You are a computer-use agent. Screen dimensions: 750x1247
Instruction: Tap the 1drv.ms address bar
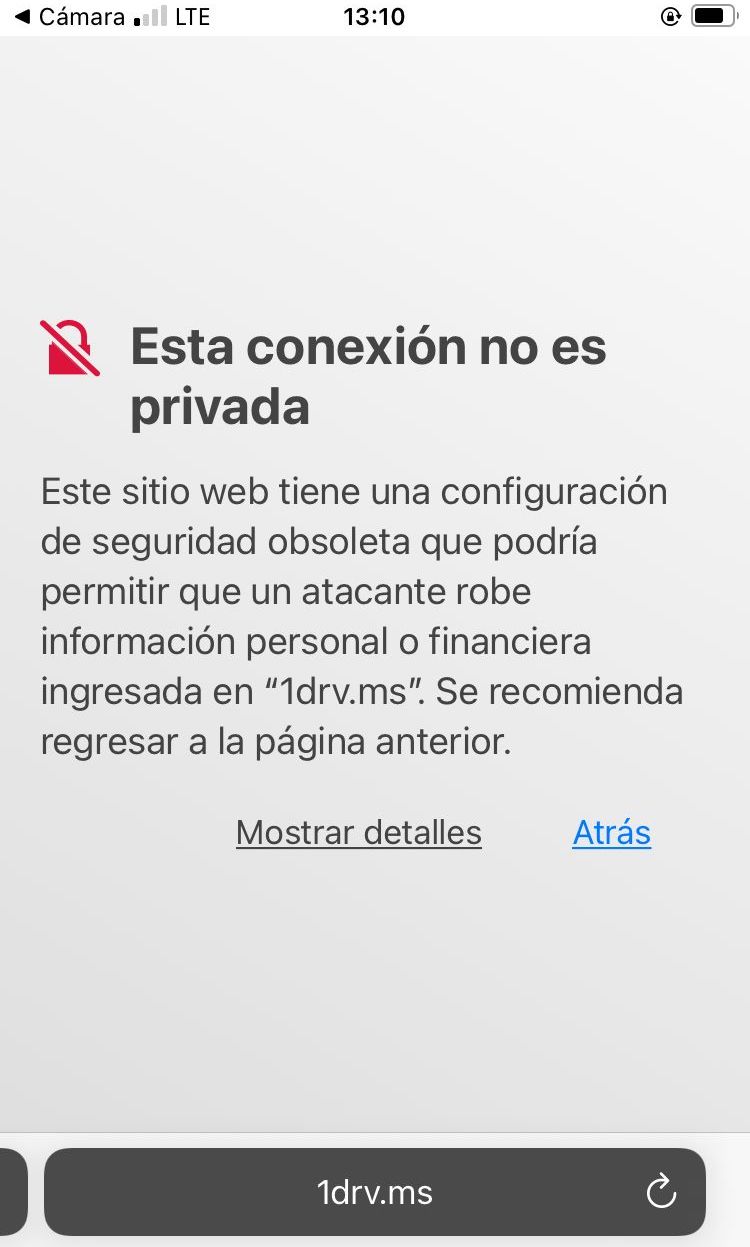(375, 1191)
